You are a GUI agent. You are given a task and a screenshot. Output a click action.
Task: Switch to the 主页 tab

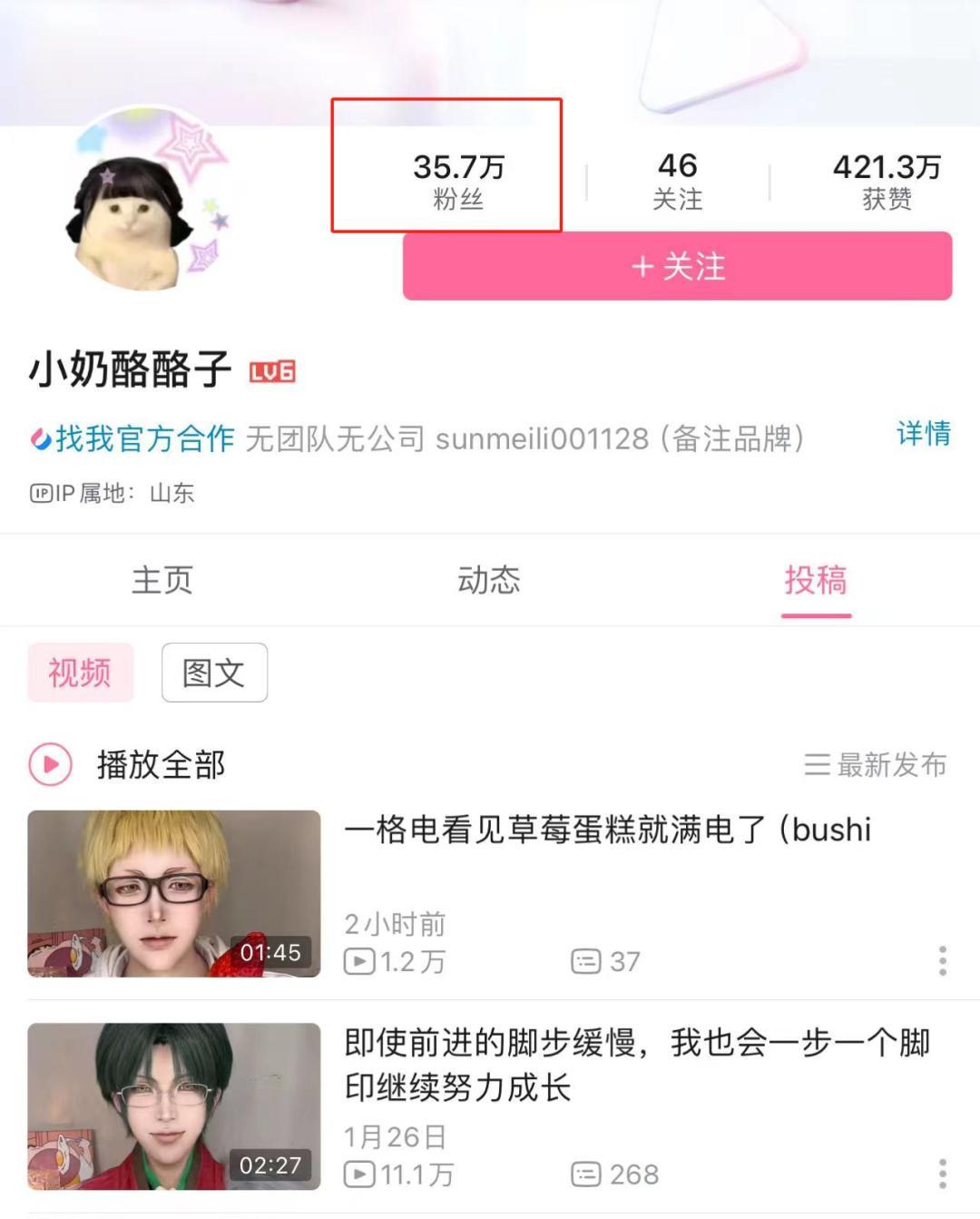(162, 580)
